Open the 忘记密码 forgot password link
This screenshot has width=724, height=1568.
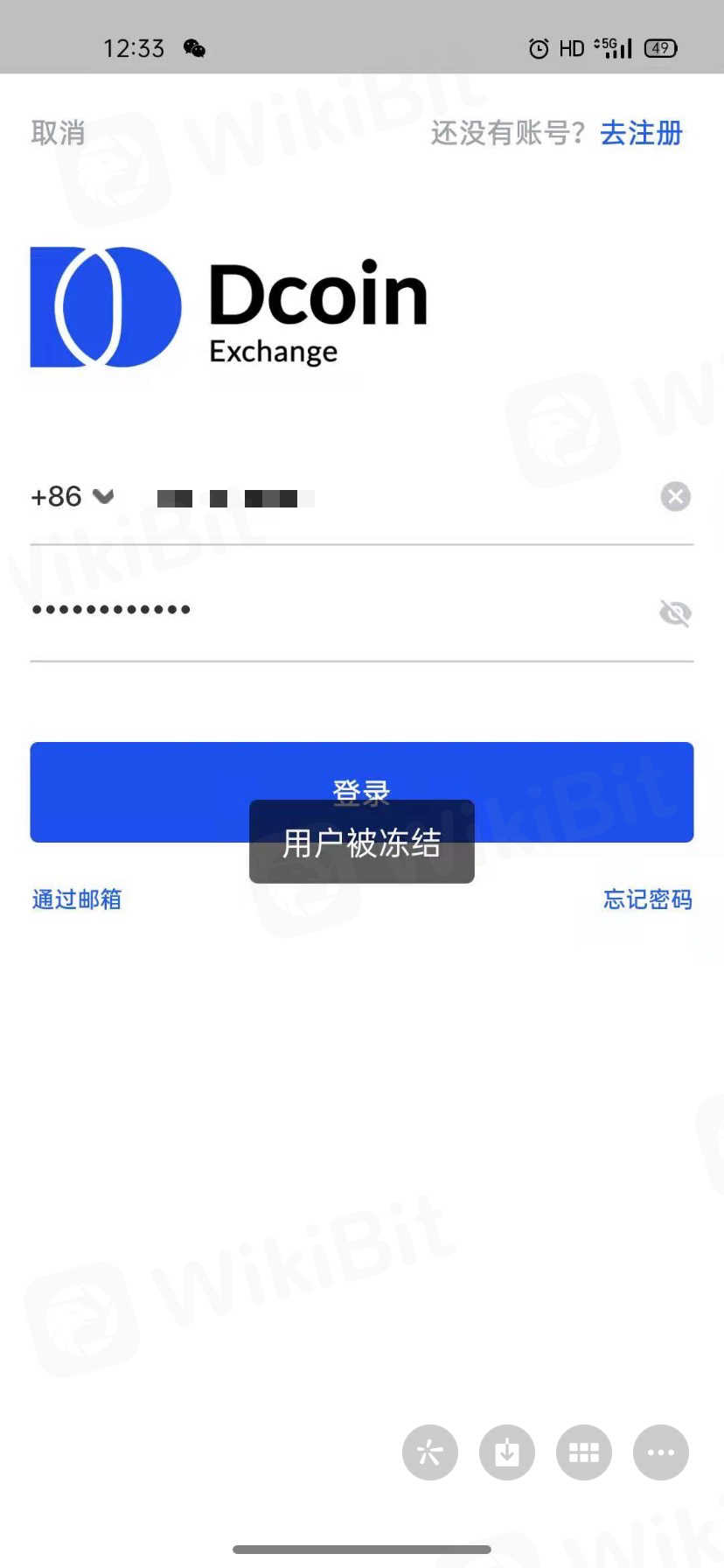[x=647, y=899]
